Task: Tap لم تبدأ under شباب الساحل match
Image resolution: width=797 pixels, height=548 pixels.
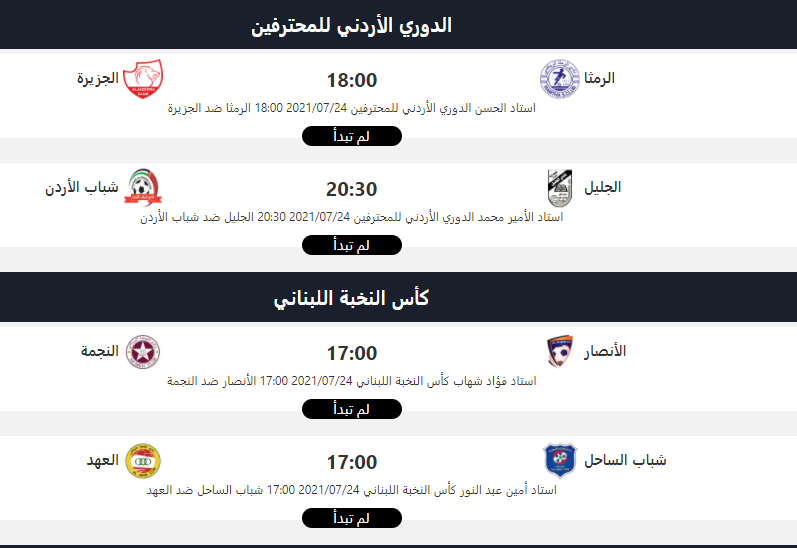Action: 351,518
